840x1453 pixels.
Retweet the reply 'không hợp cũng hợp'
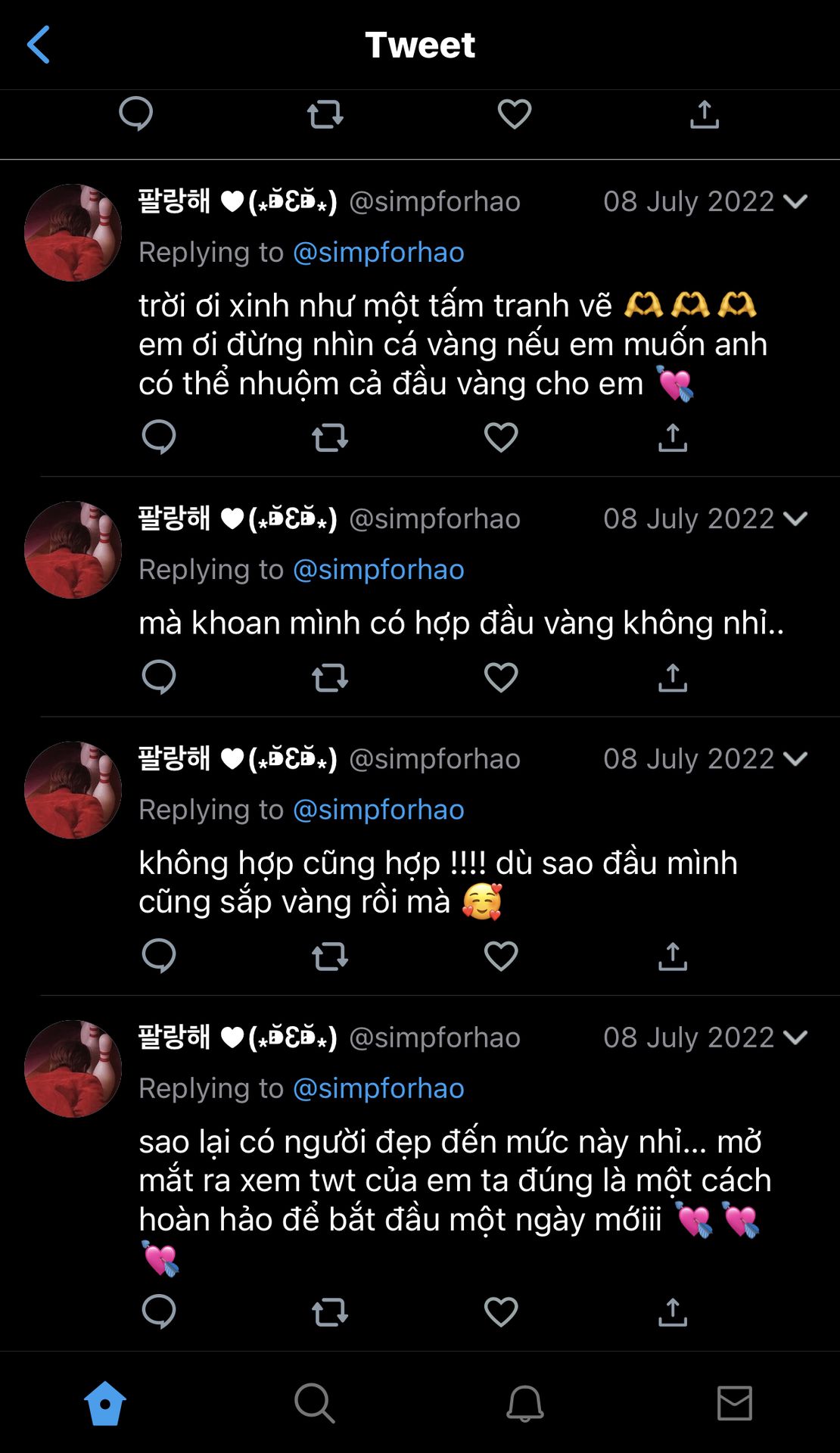click(x=330, y=956)
